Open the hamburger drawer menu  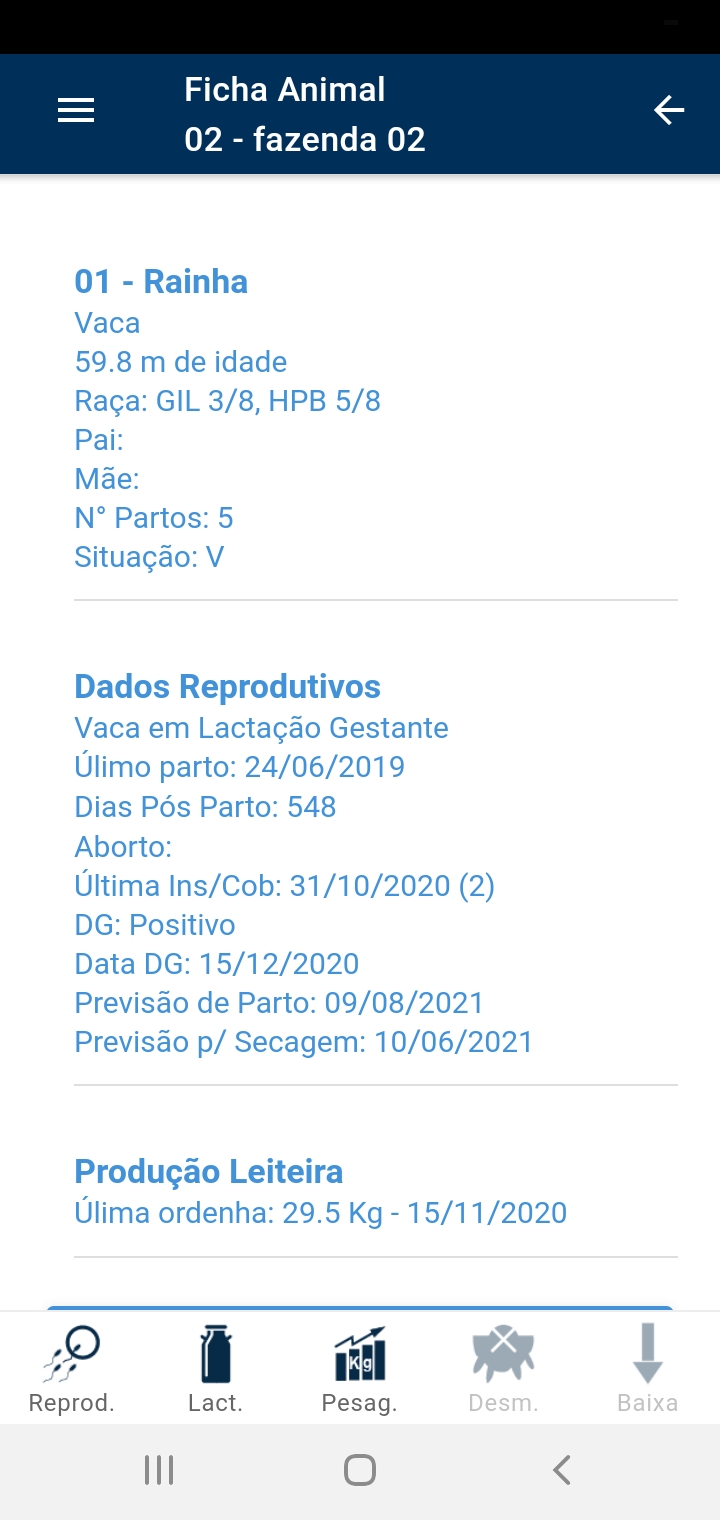click(x=76, y=111)
